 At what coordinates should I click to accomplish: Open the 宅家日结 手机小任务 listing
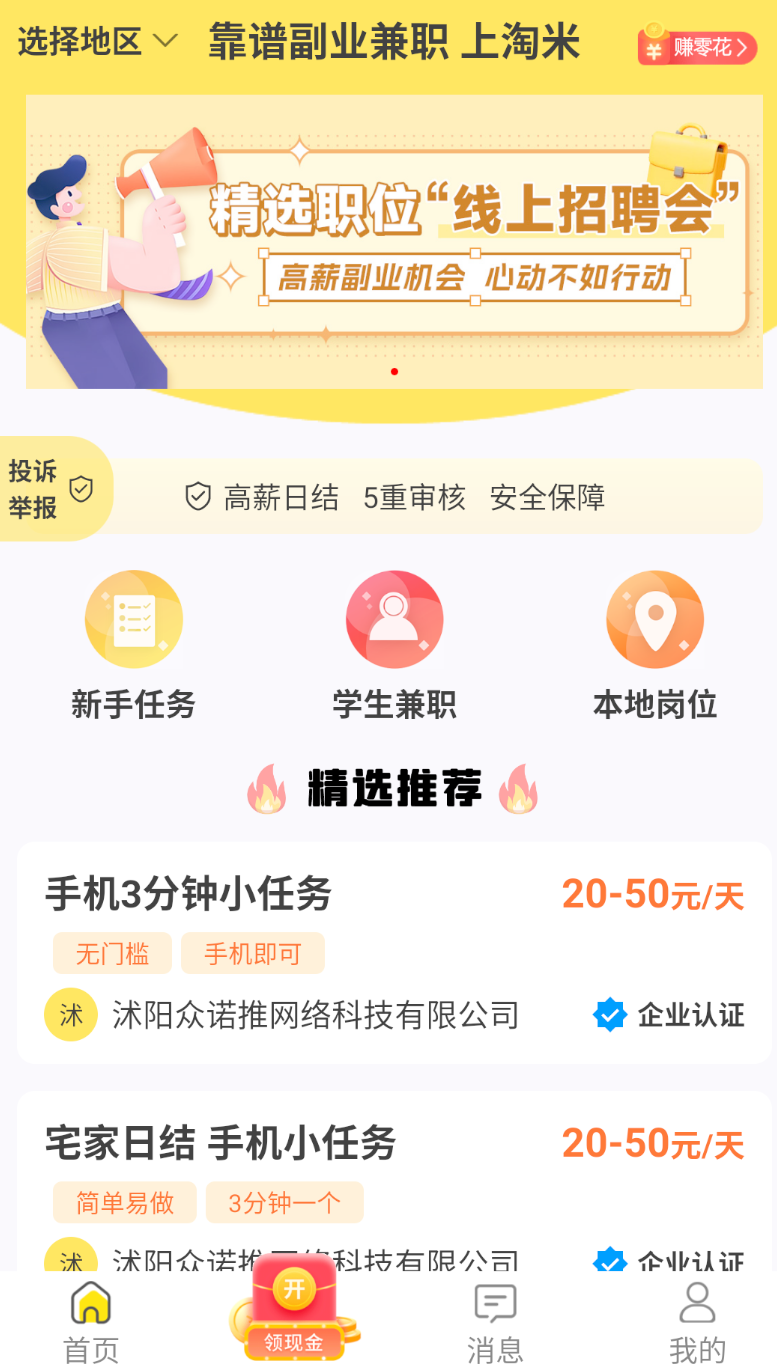(220, 1142)
